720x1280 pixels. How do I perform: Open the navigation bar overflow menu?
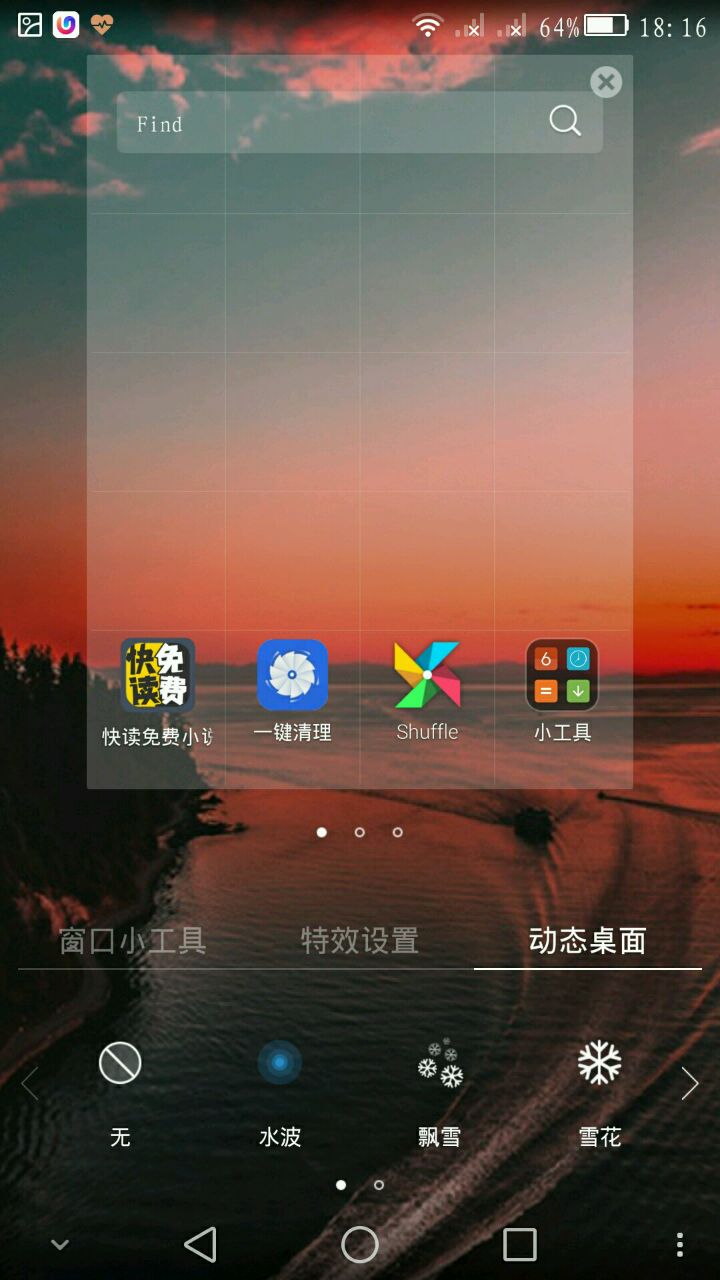click(680, 1244)
